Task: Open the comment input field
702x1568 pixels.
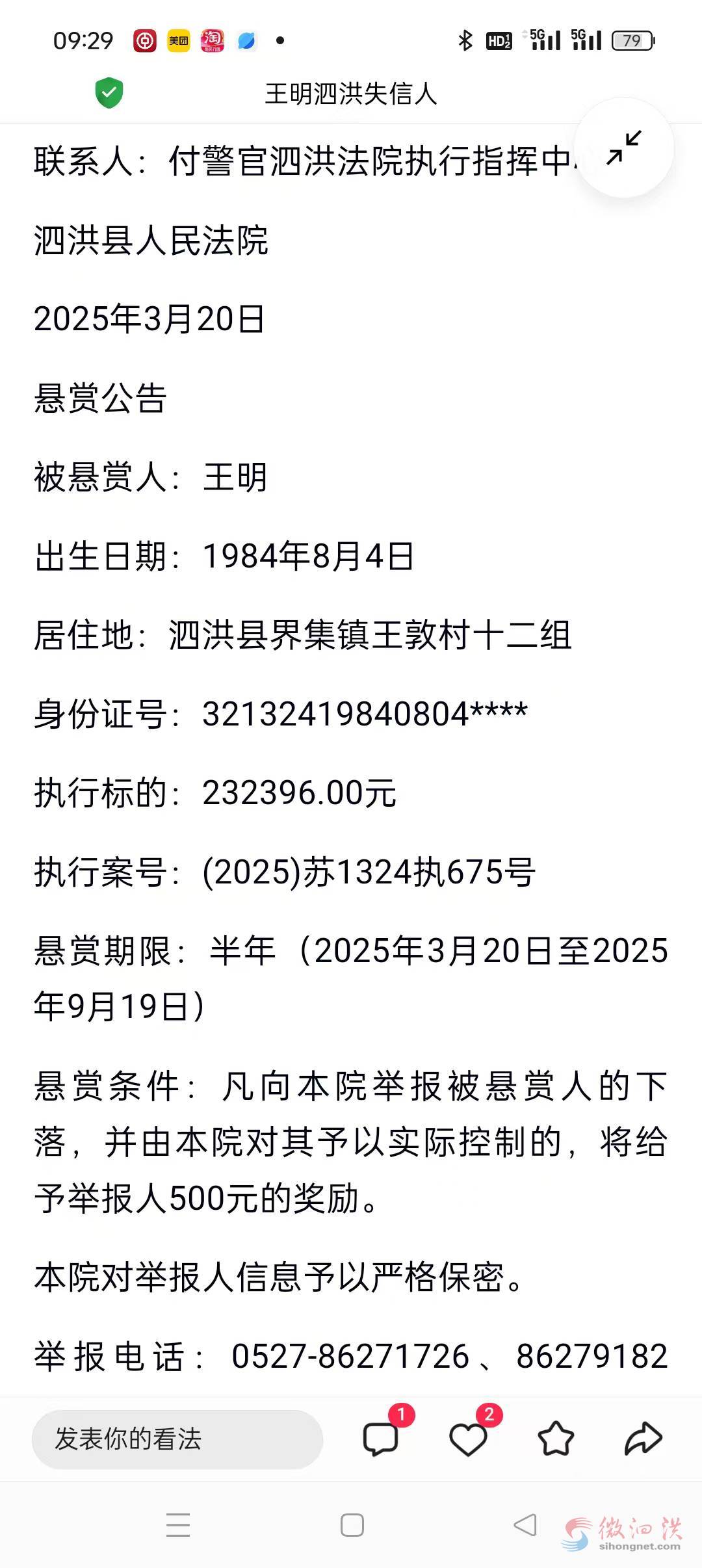Action: point(177,1439)
